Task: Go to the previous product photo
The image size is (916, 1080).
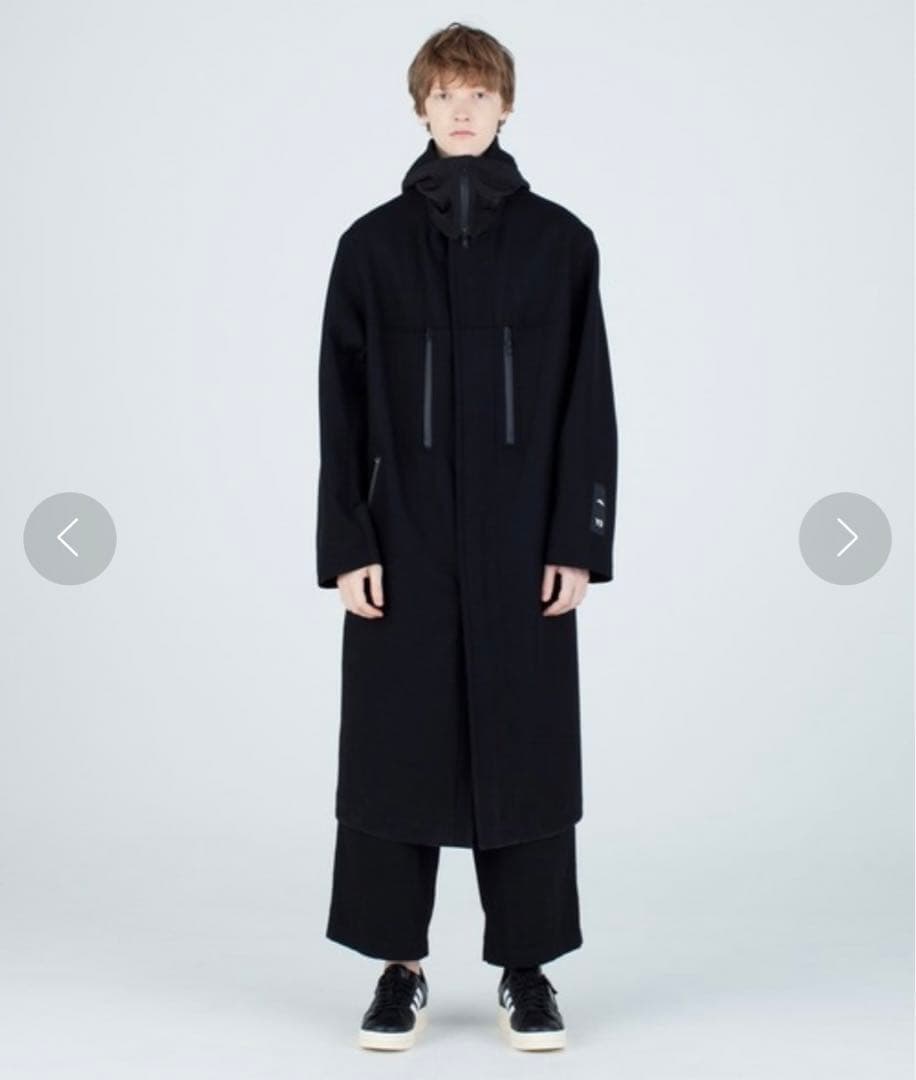Action: (69, 538)
